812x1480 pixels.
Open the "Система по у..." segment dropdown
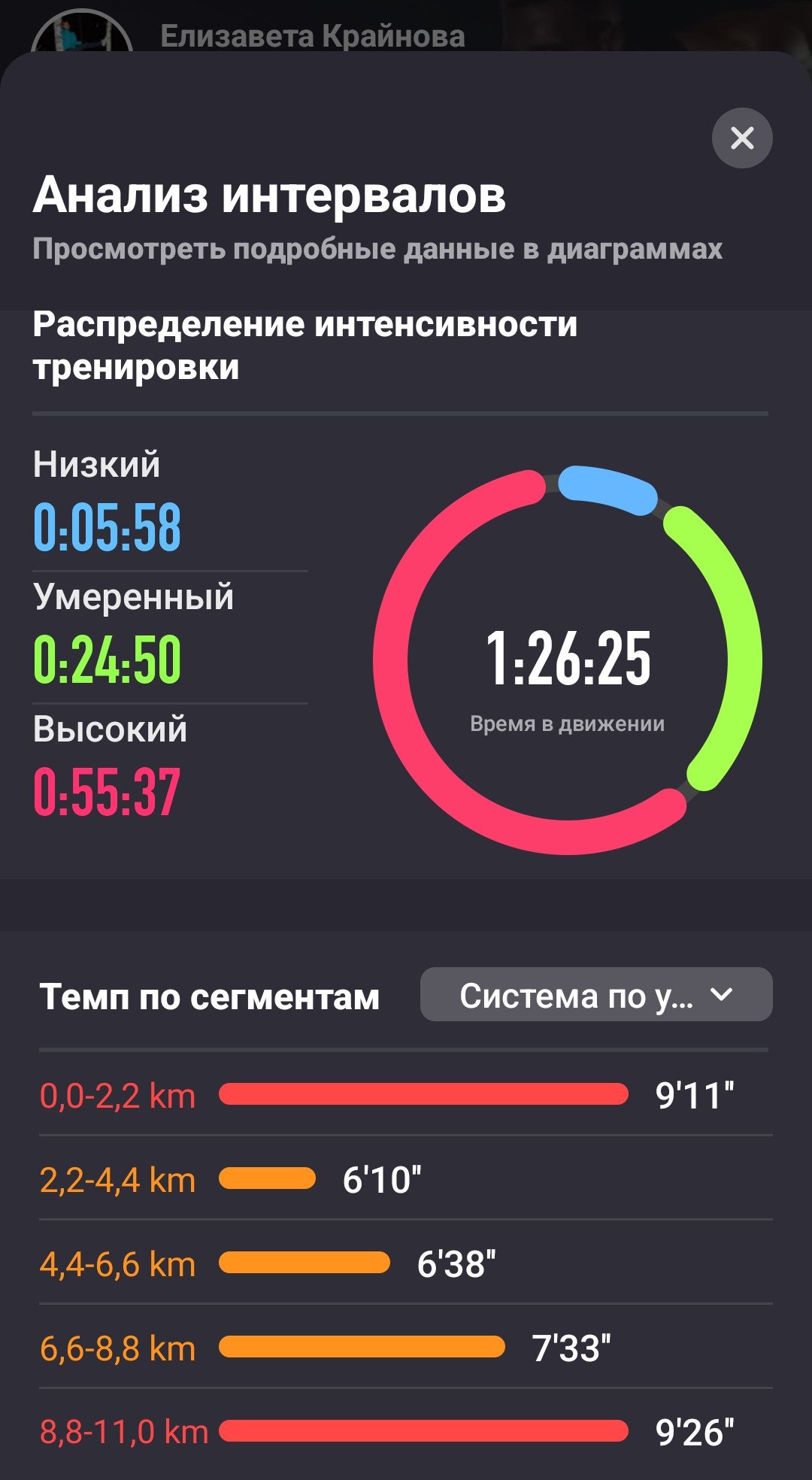coord(596,994)
